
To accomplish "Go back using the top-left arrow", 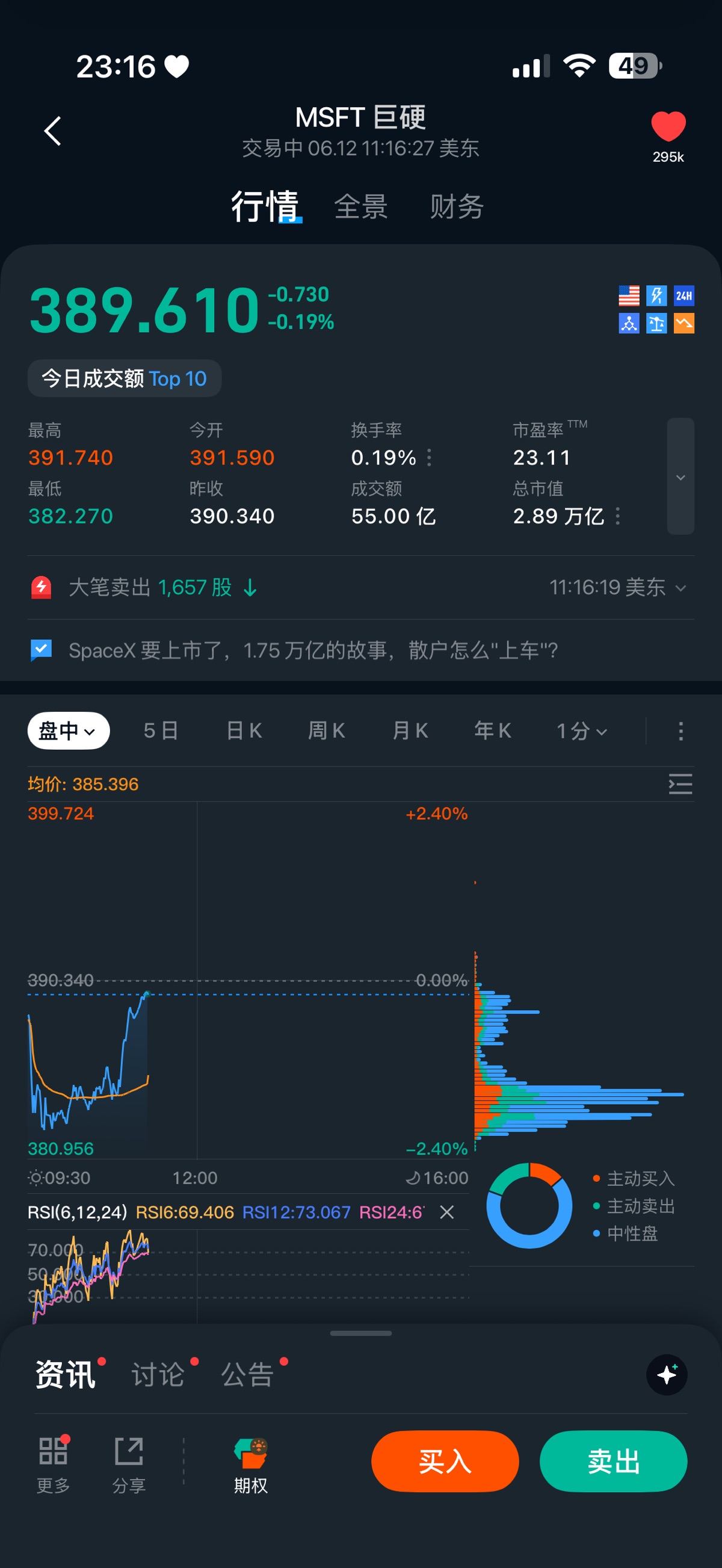I will [53, 131].
